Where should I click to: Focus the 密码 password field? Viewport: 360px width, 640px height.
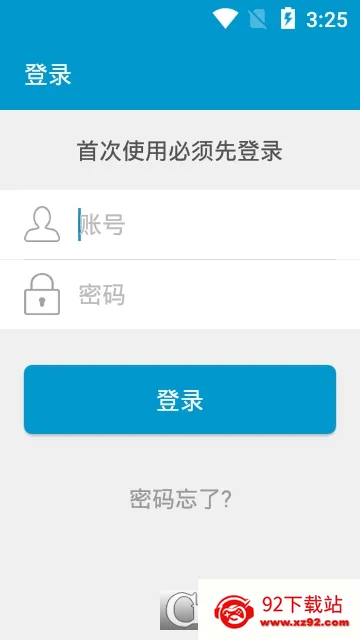(206, 295)
